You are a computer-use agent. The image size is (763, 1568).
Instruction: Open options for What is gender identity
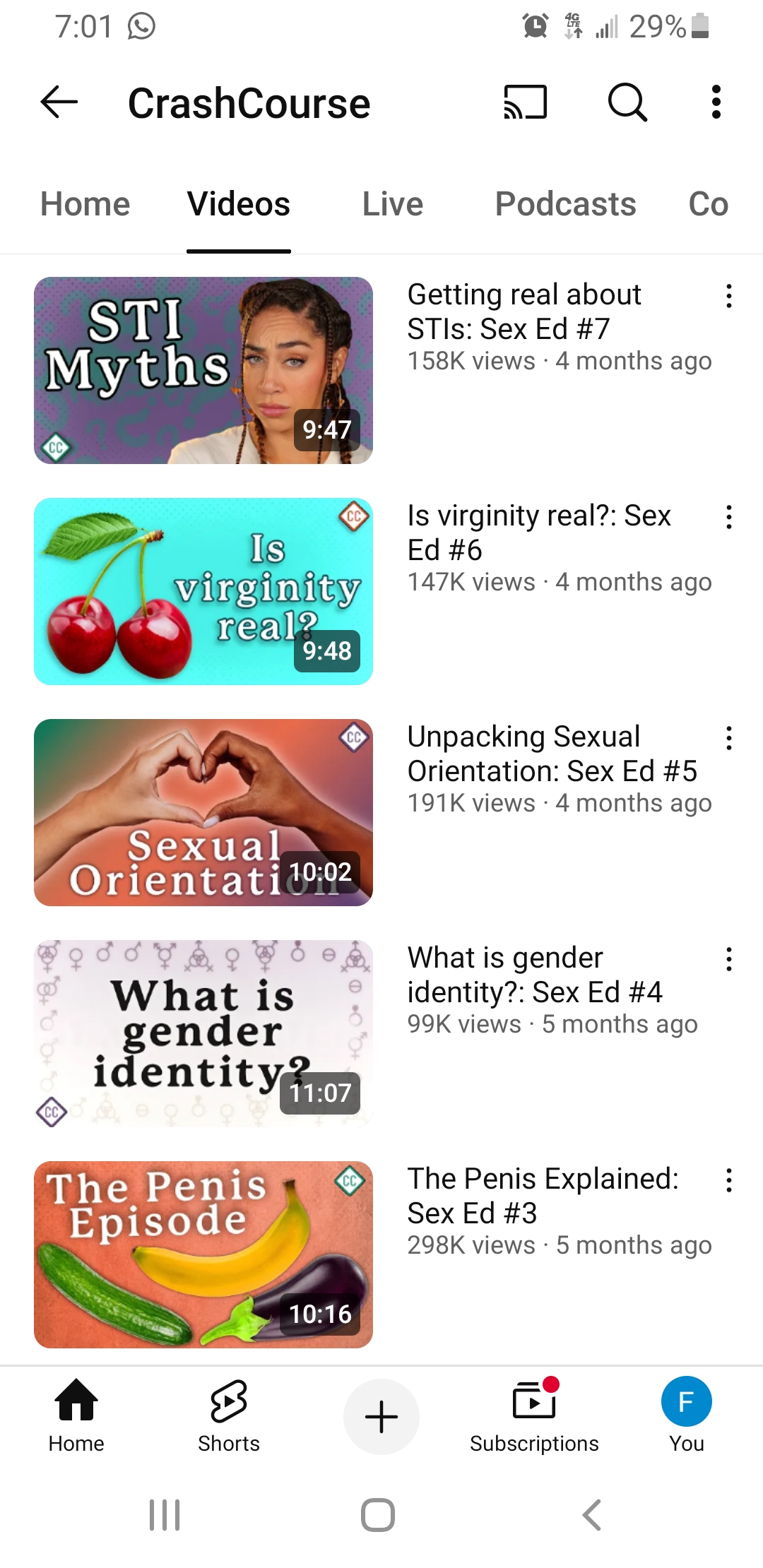[x=728, y=959]
